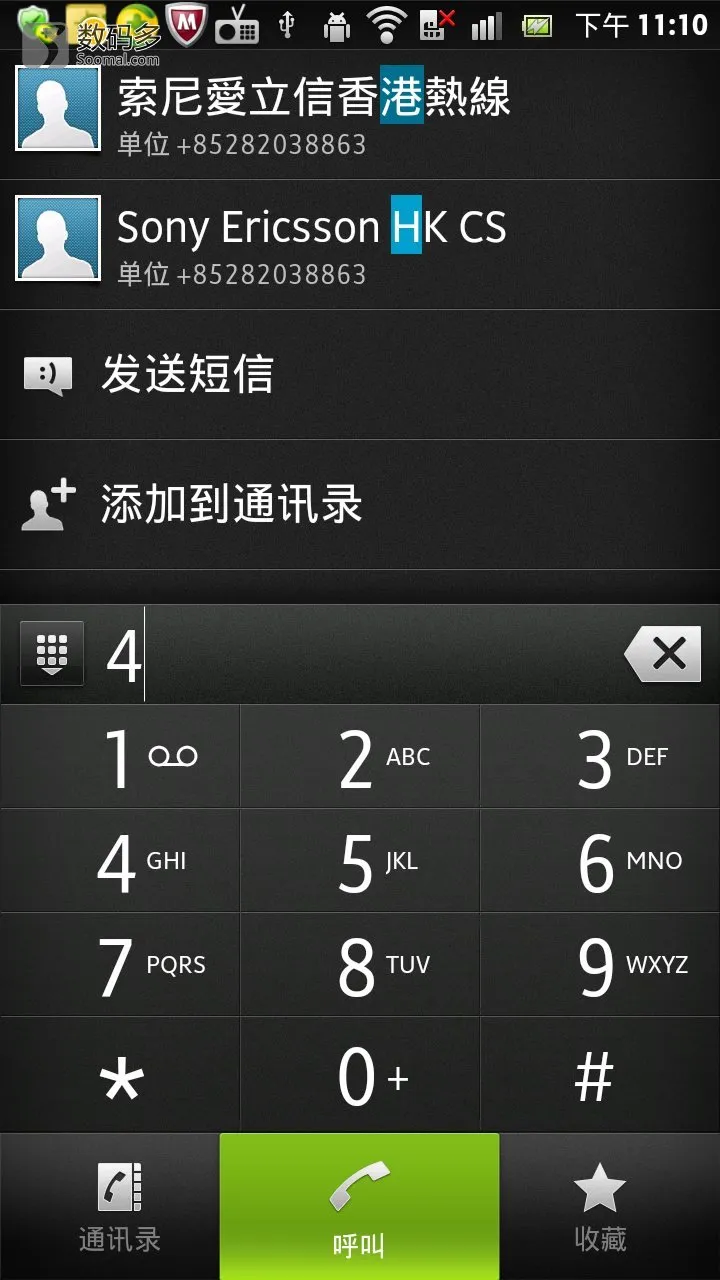
Task: Collapse the dial pad with keypad icon
Action: tap(52, 655)
